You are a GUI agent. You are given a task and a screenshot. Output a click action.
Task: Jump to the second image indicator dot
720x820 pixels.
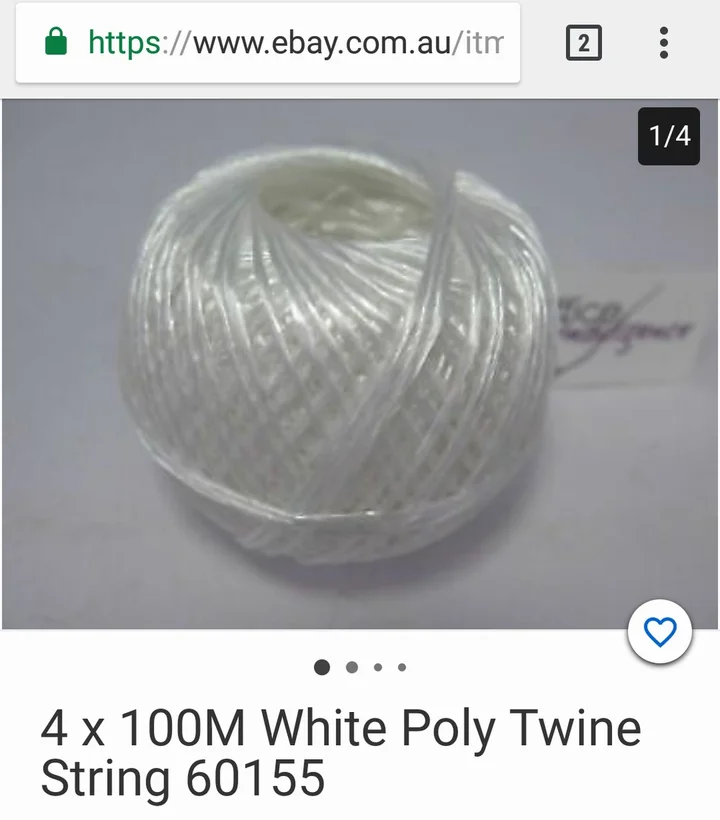(352, 667)
